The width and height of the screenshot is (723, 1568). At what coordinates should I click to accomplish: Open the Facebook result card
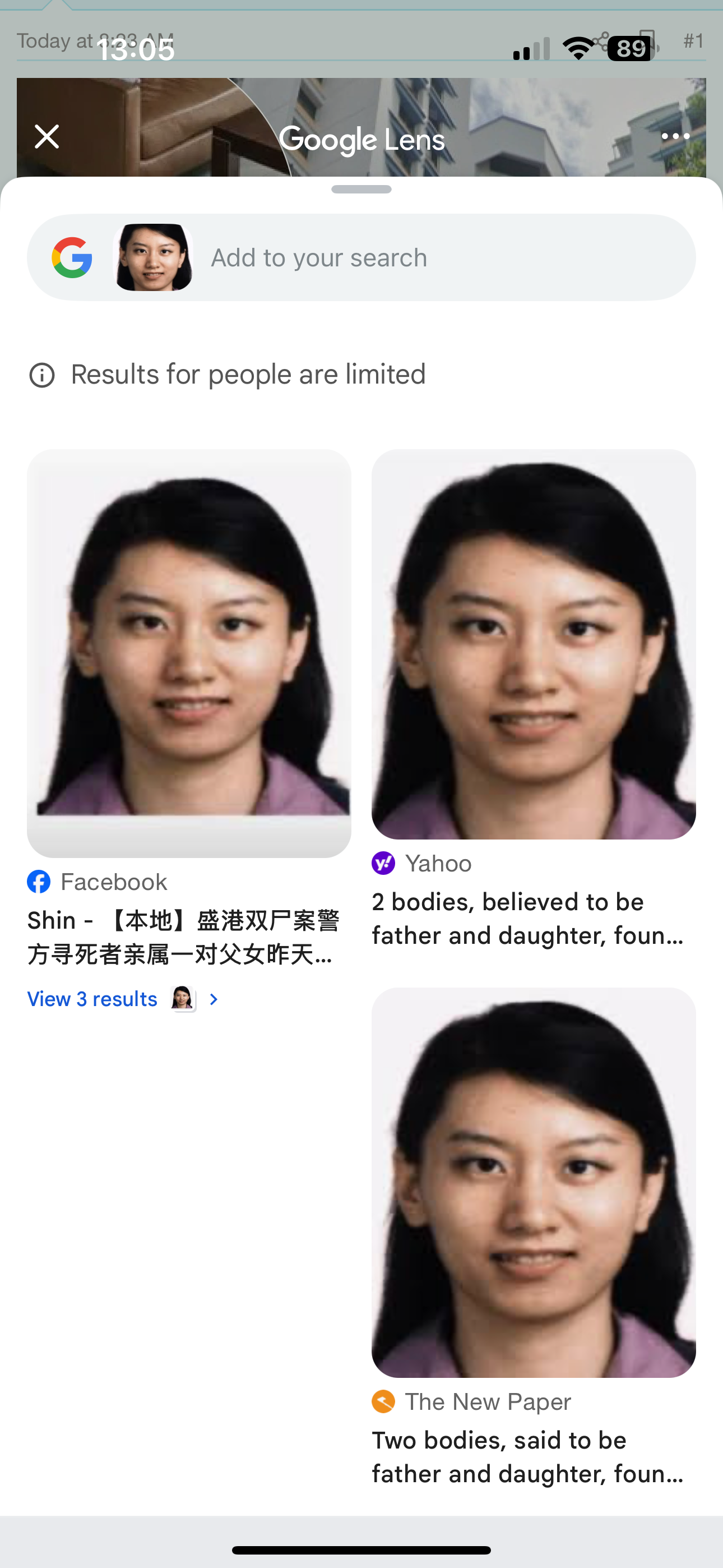(x=189, y=653)
